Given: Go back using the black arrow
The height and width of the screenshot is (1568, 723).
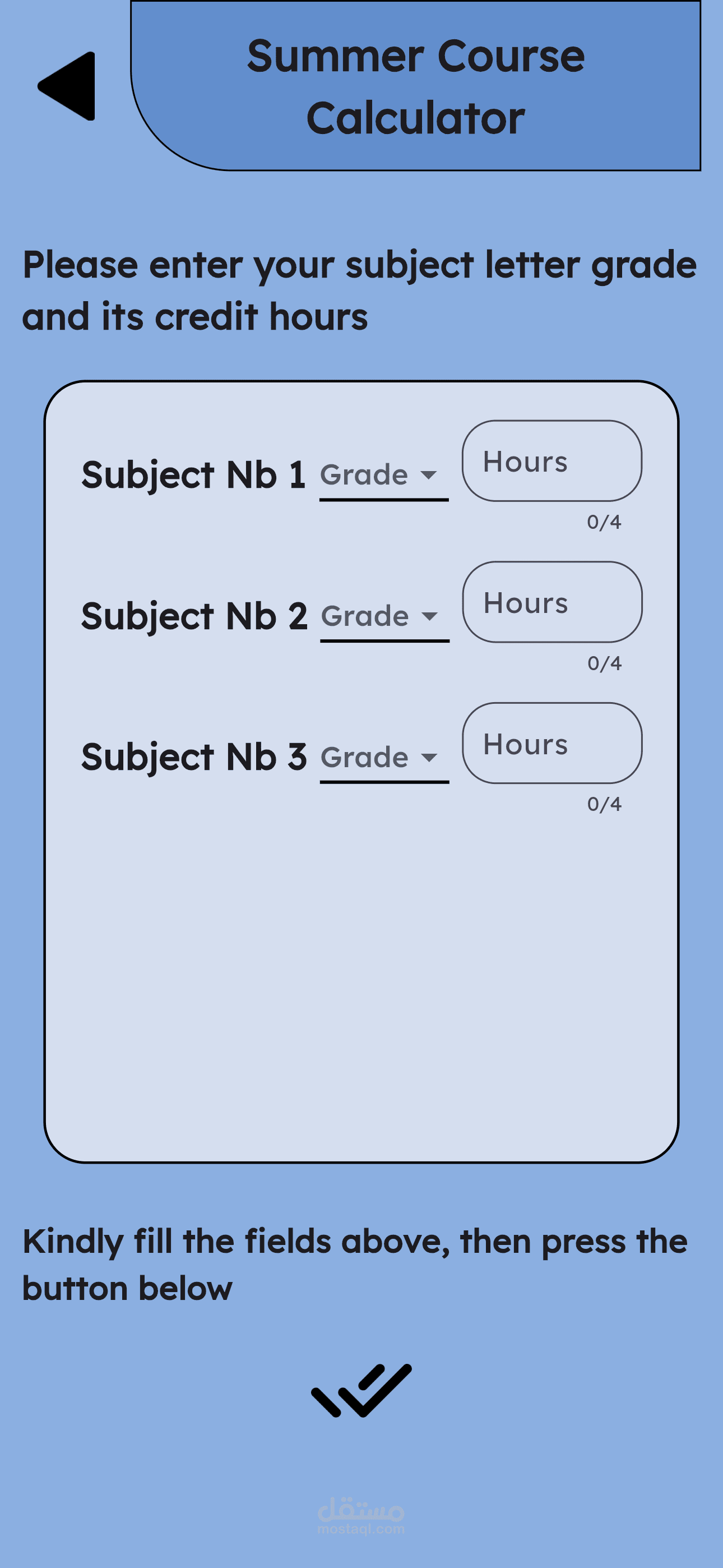Looking at the screenshot, I should point(69,86).
